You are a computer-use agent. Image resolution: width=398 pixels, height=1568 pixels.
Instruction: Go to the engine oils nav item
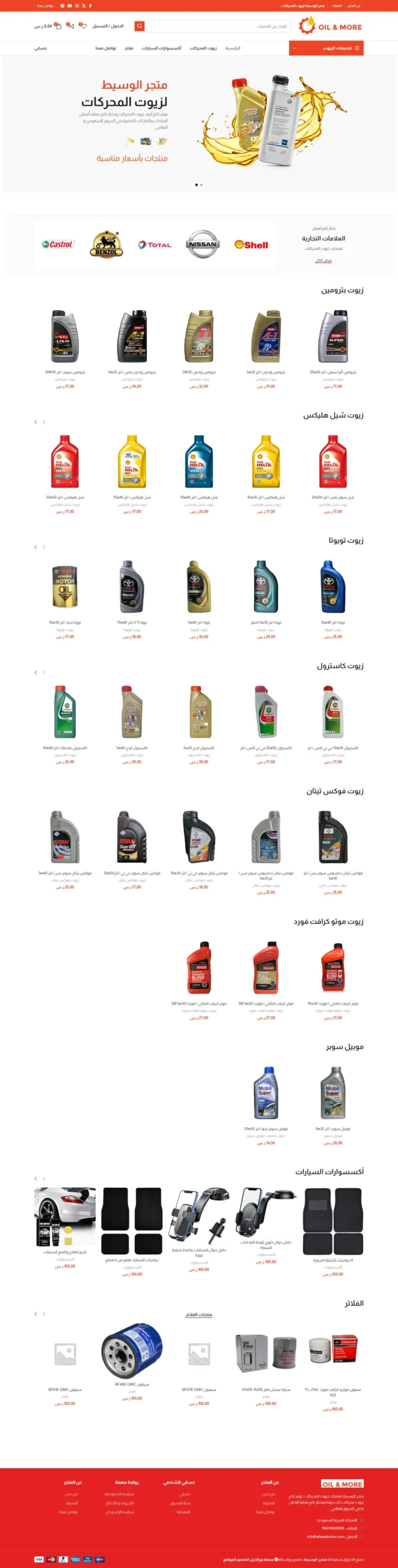(x=203, y=48)
